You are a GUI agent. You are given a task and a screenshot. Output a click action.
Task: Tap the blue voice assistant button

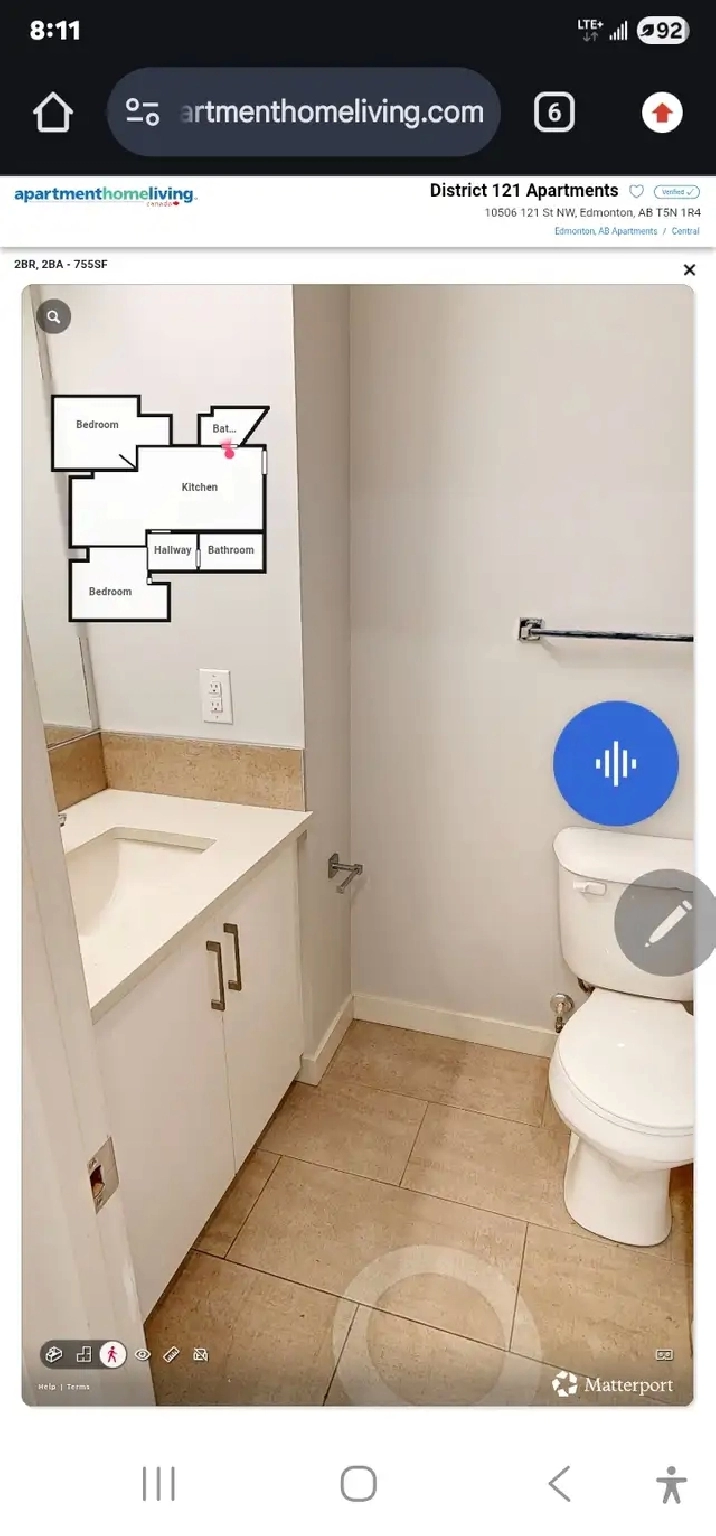(615, 764)
